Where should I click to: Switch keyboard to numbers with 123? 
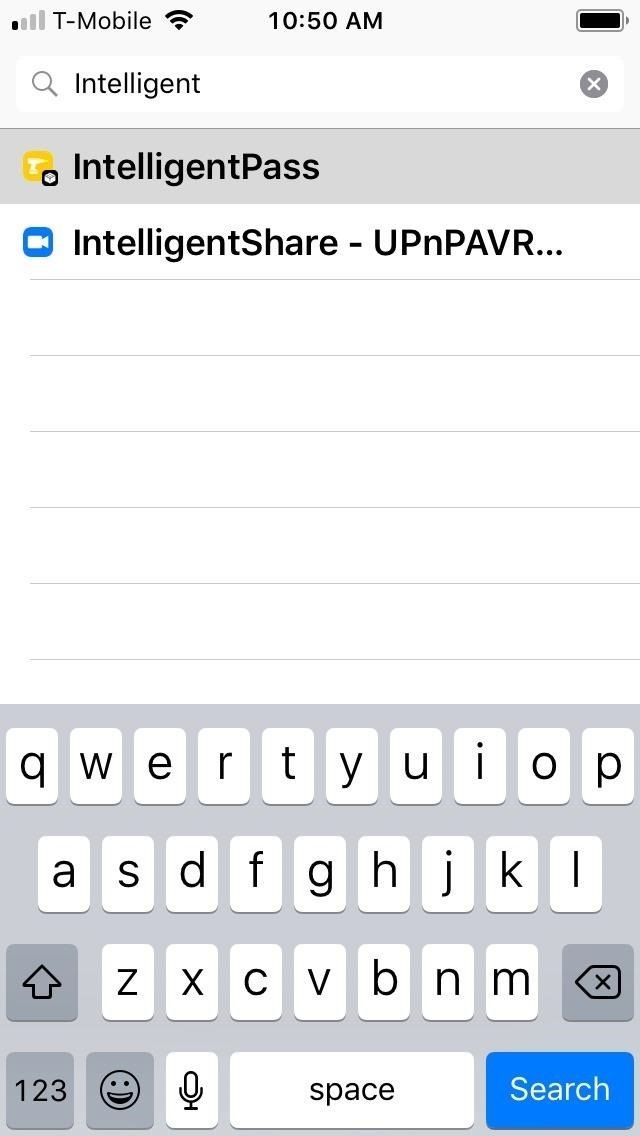click(x=41, y=1089)
